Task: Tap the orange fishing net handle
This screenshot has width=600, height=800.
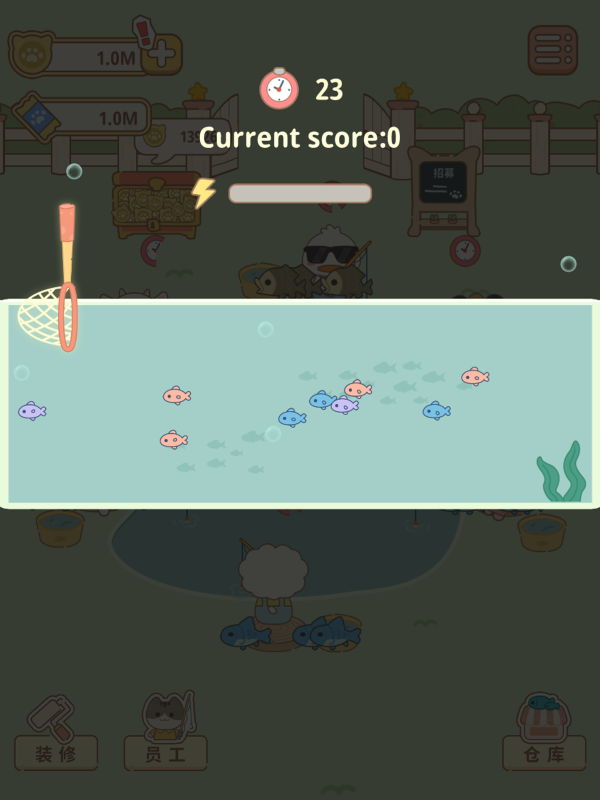Action: [x=67, y=245]
